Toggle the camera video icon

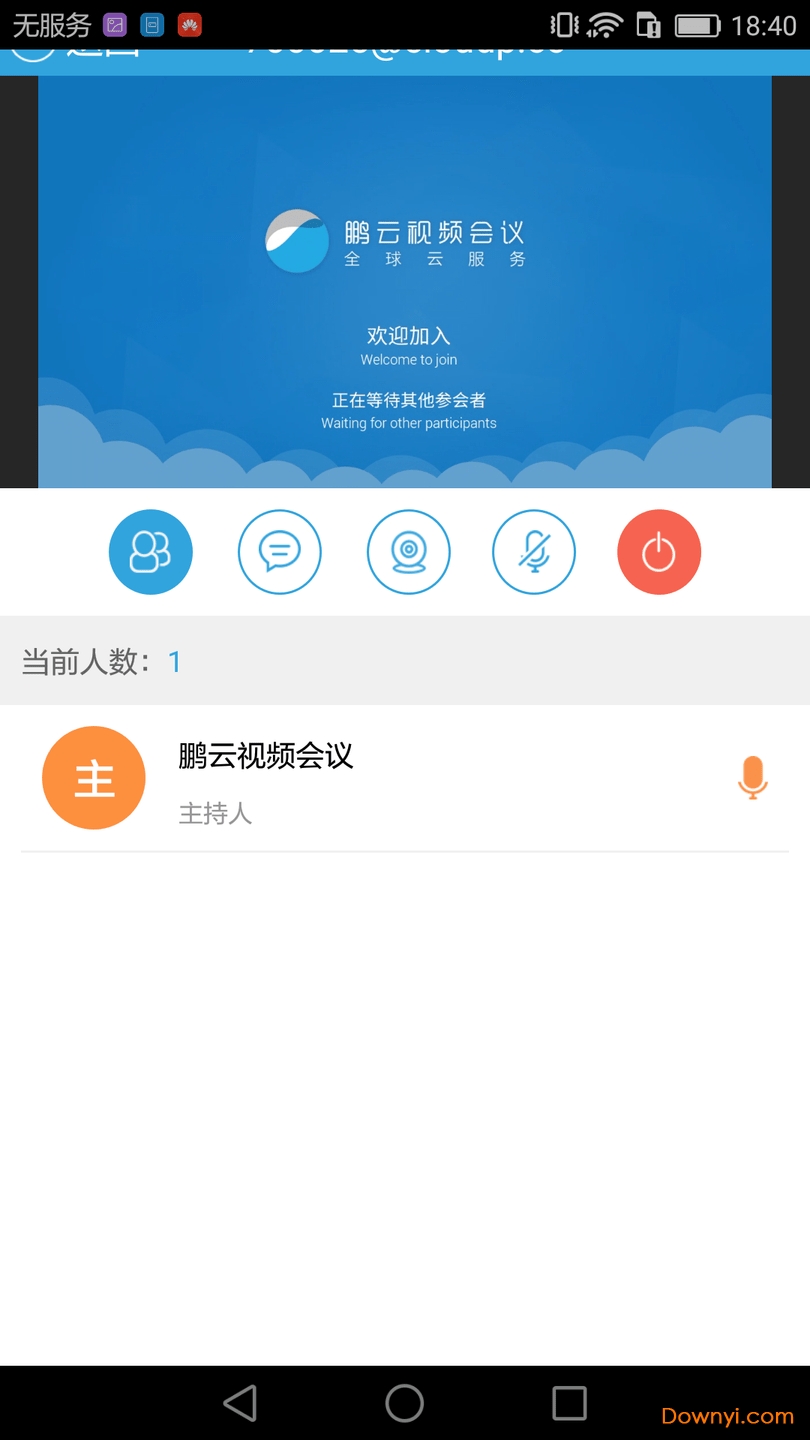point(408,552)
